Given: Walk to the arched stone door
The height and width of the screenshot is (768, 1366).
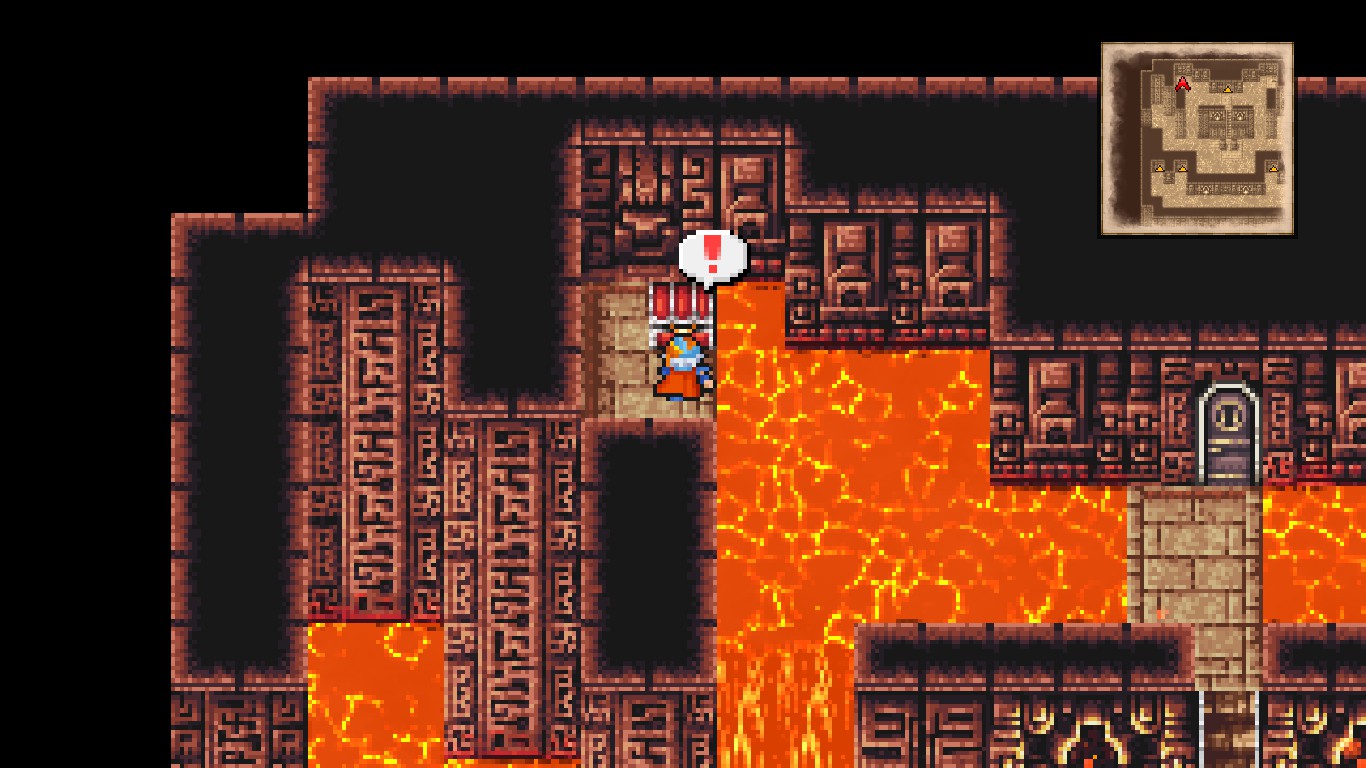Looking at the screenshot, I should (1228, 436).
